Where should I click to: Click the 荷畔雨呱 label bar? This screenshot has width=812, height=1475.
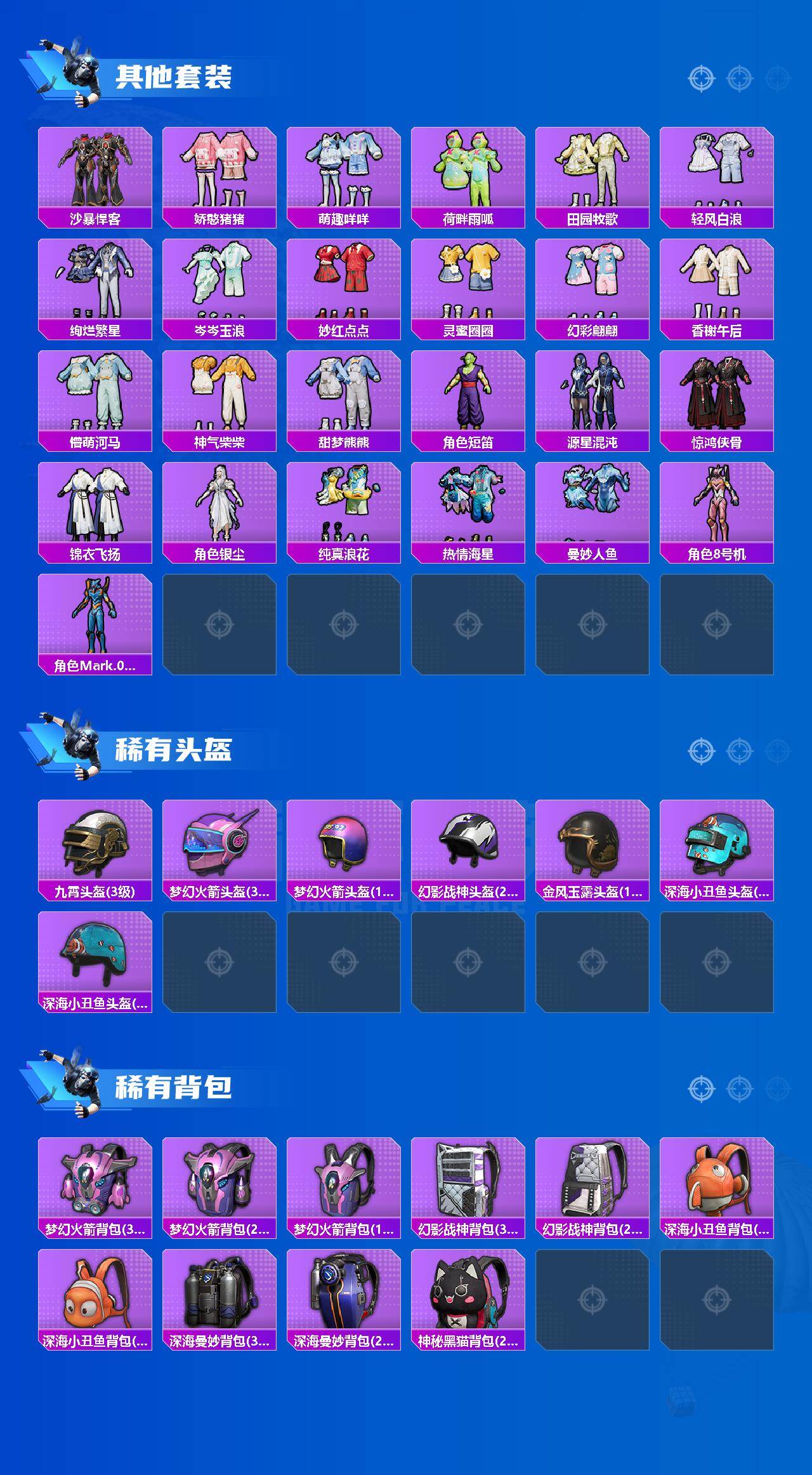[x=469, y=218]
